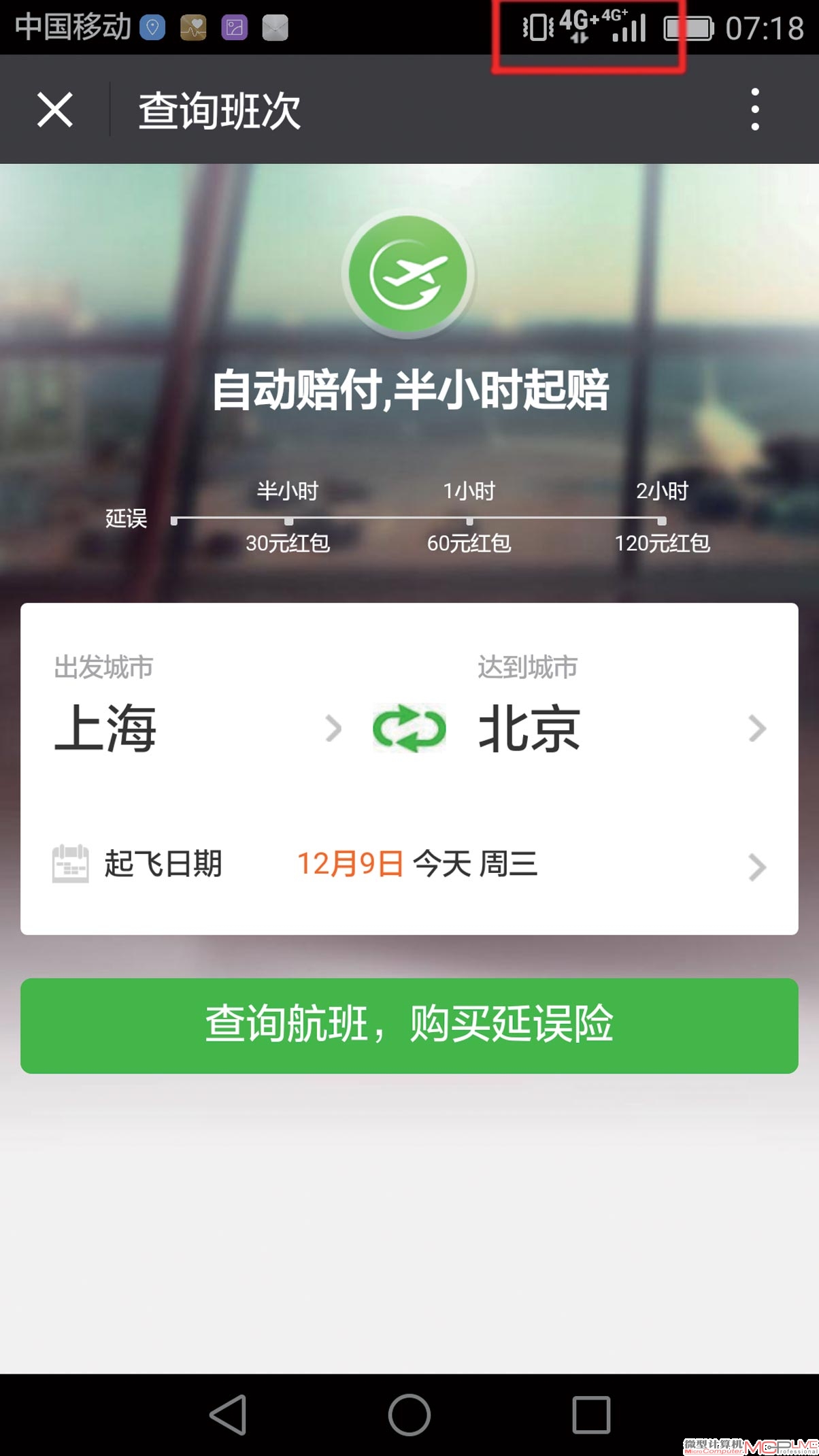819x1456 pixels.
Task: Go back with system back button
Action: [x=228, y=1414]
